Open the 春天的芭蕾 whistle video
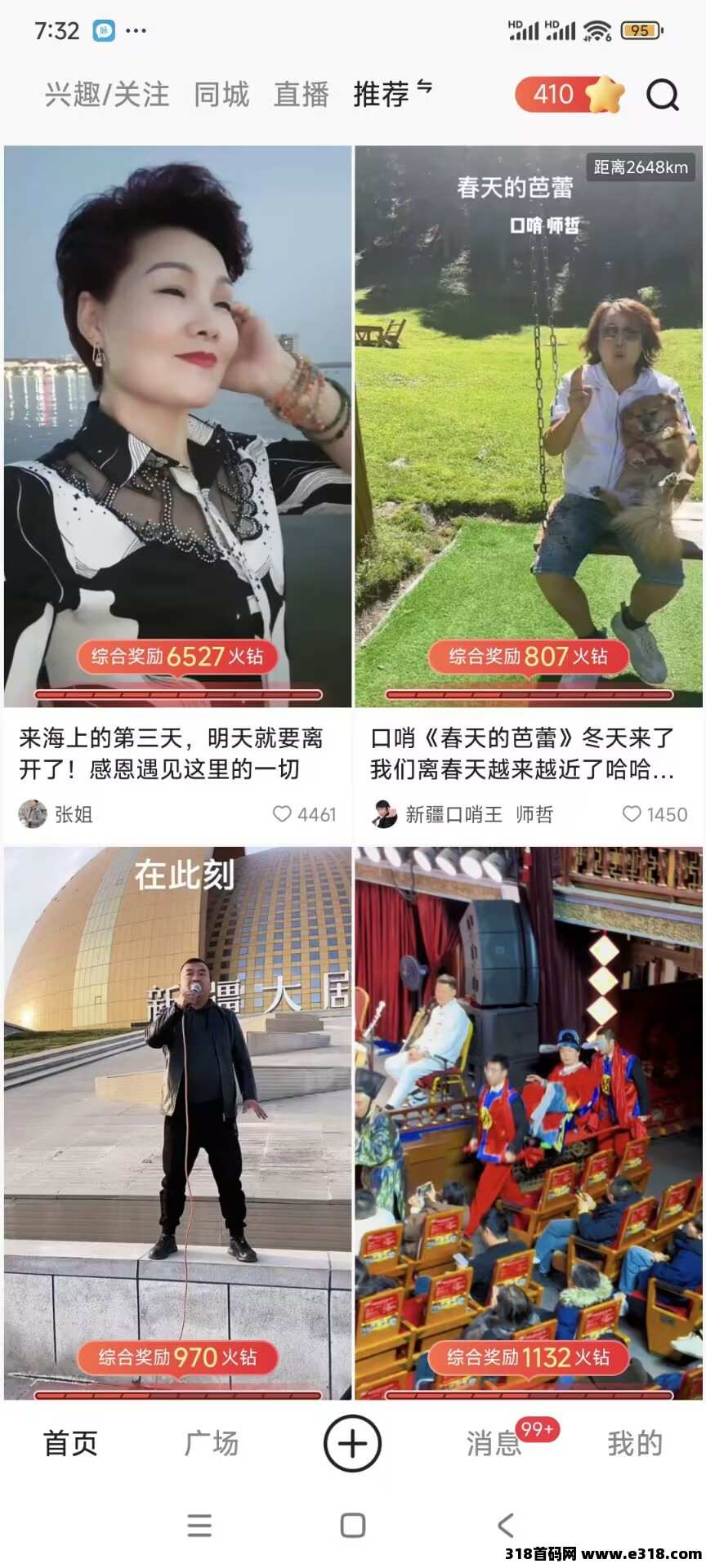706x1568 pixels. 528,425
